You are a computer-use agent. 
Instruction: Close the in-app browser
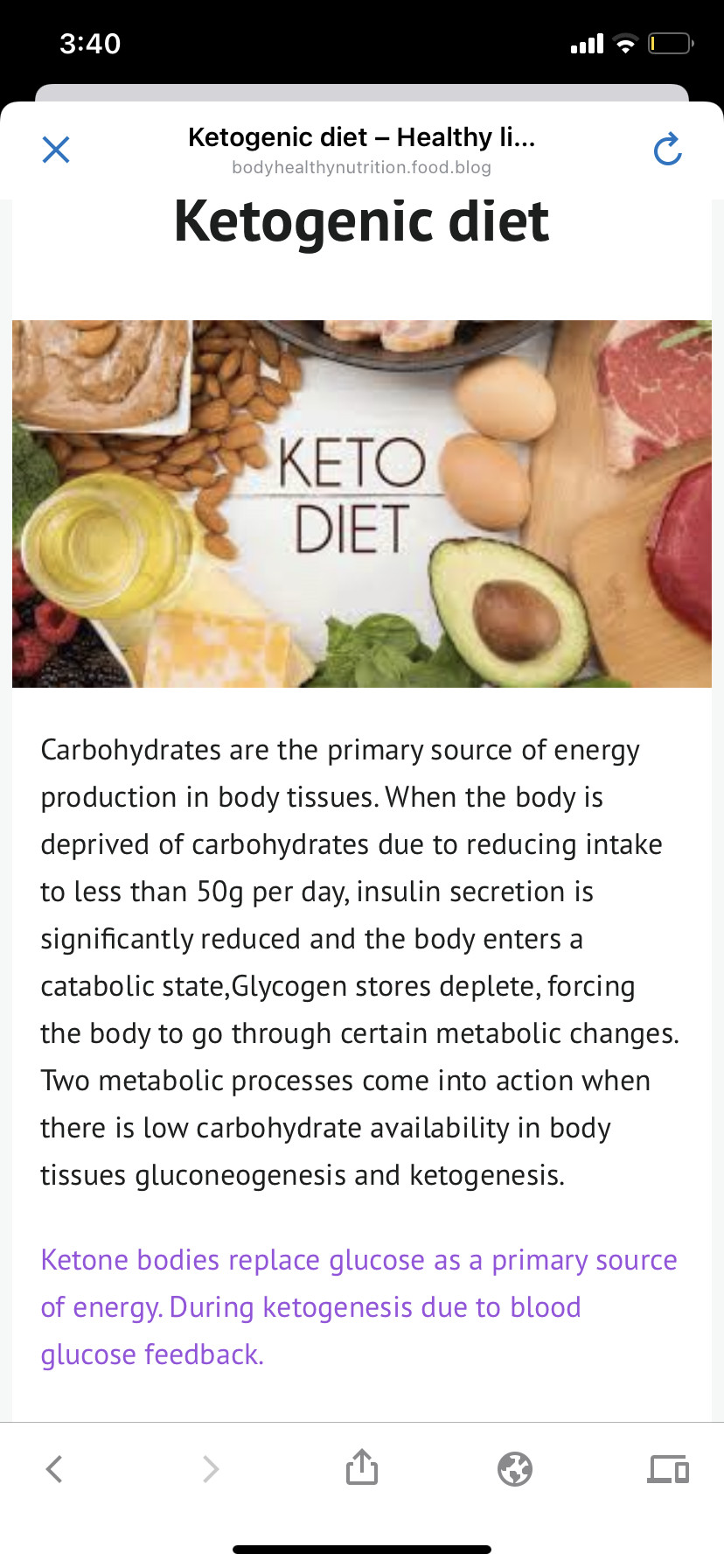click(56, 150)
